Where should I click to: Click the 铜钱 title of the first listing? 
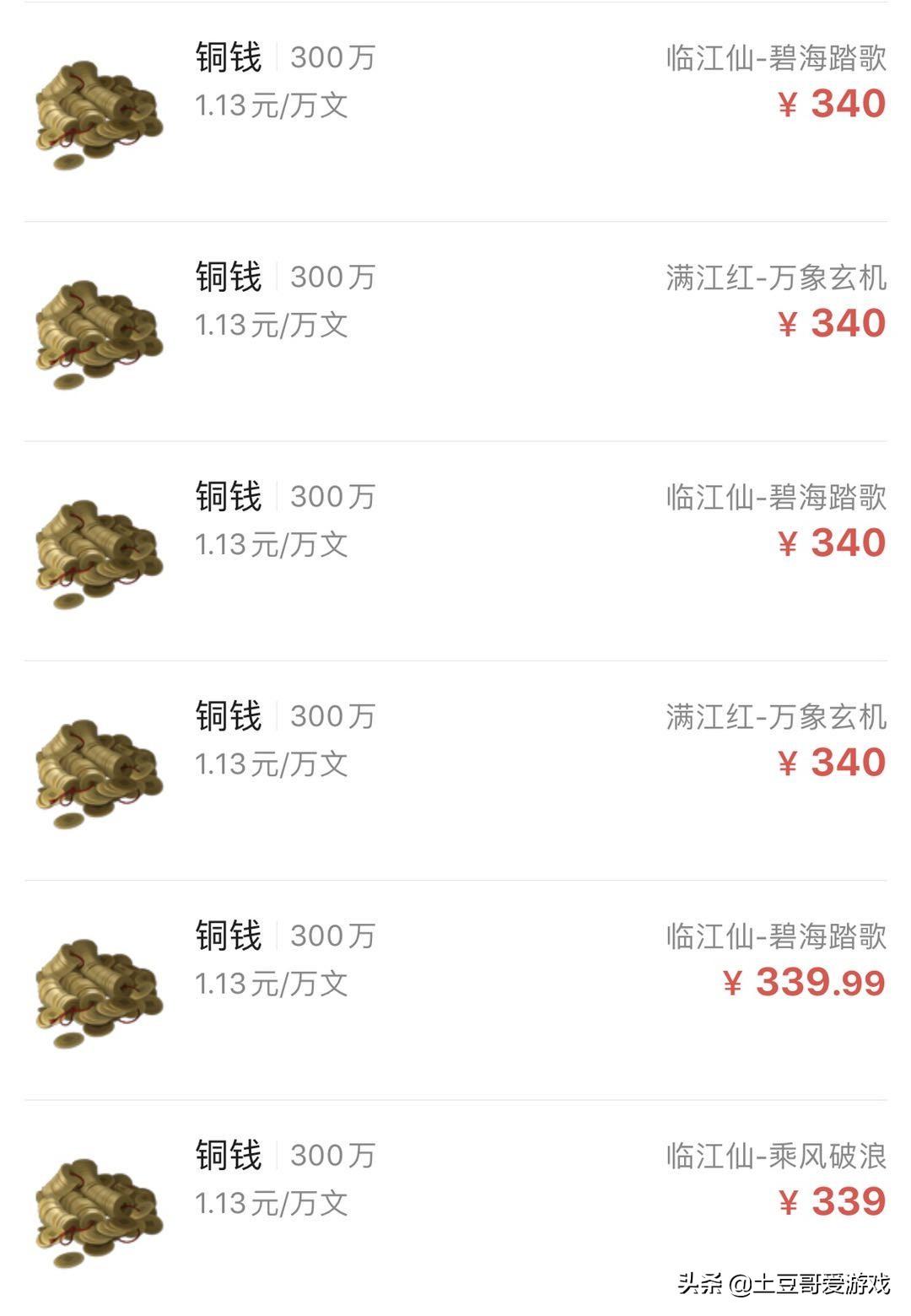(x=224, y=59)
